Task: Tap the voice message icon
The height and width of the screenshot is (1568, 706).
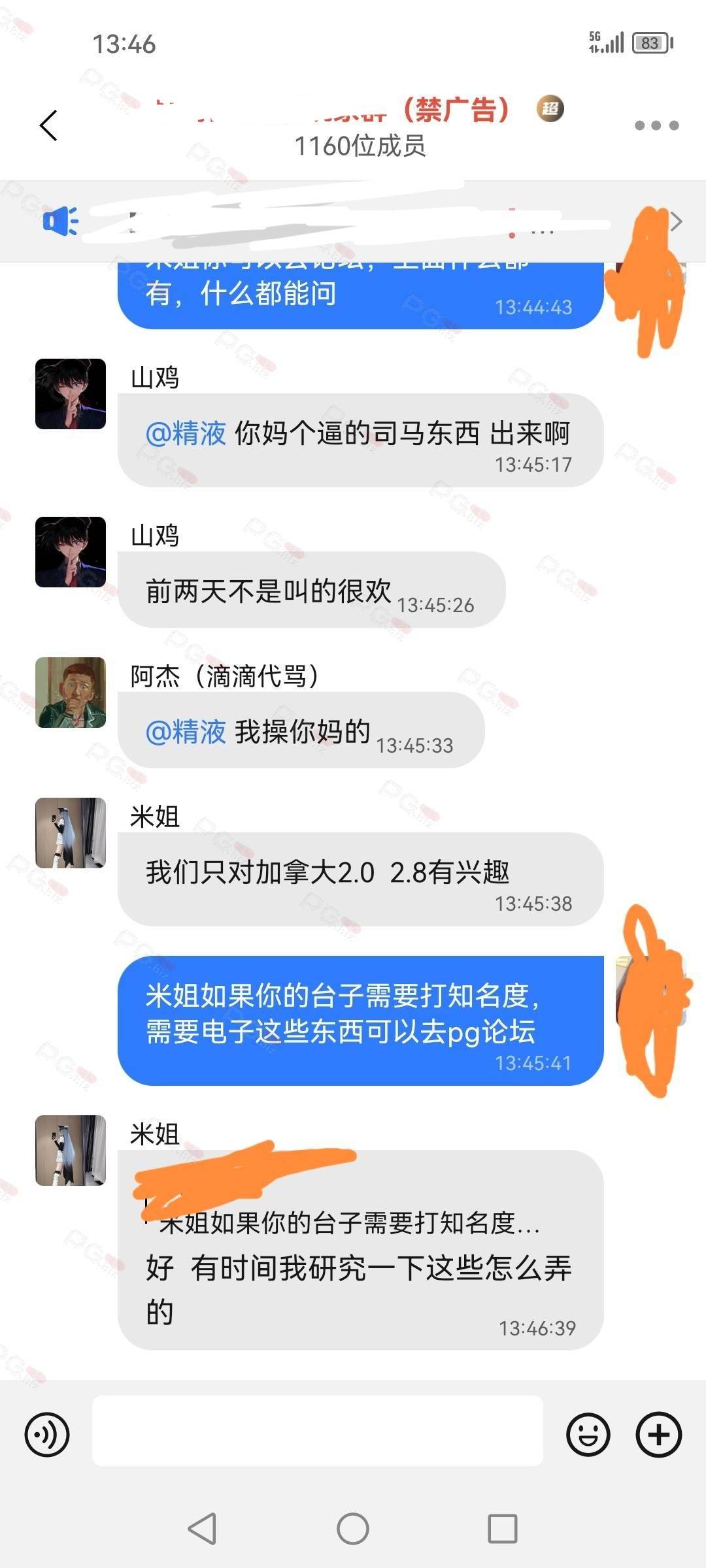Action: tap(47, 1435)
